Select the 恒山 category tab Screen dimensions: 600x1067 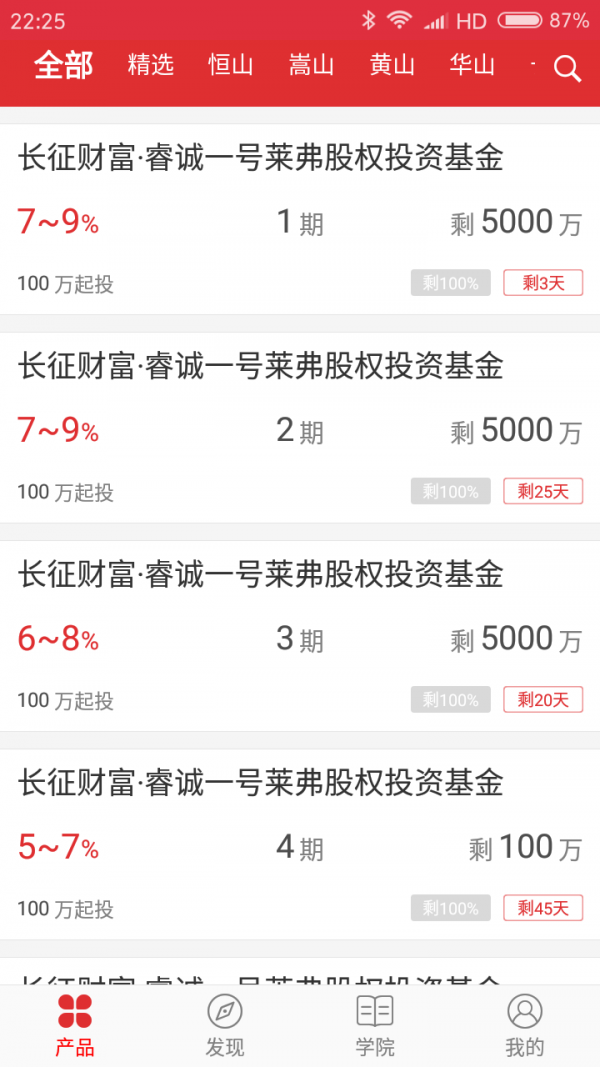(x=231, y=66)
